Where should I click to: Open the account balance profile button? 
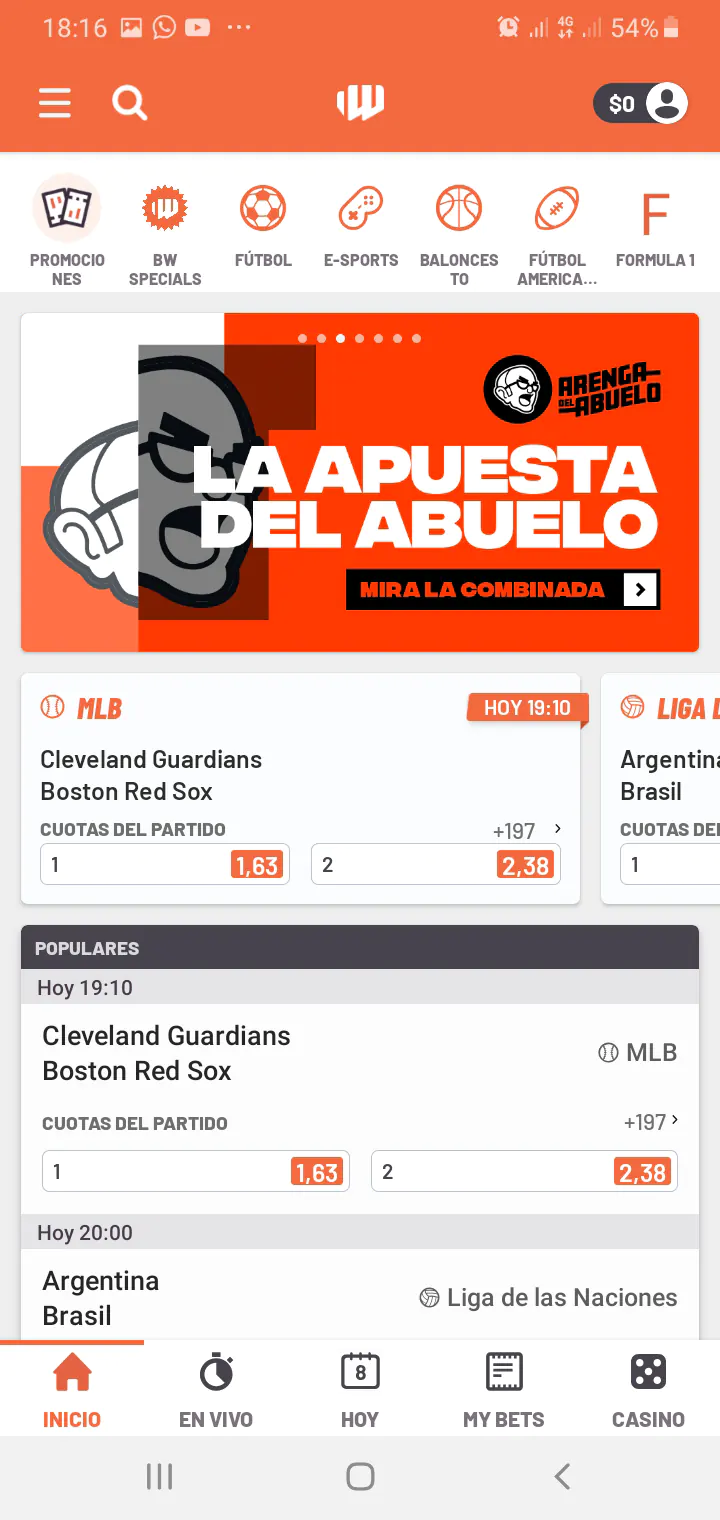click(x=640, y=103)
